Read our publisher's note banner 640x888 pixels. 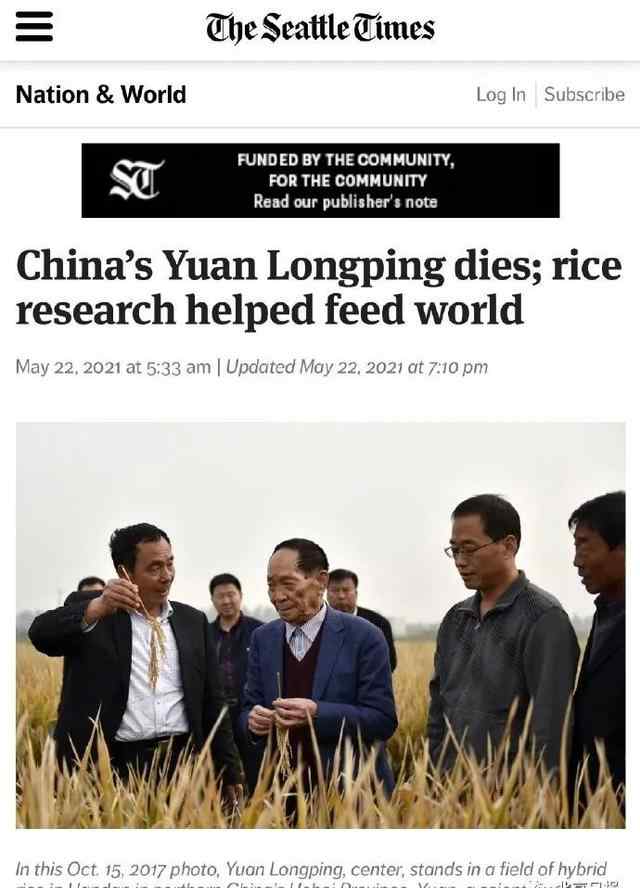[320, 180]
